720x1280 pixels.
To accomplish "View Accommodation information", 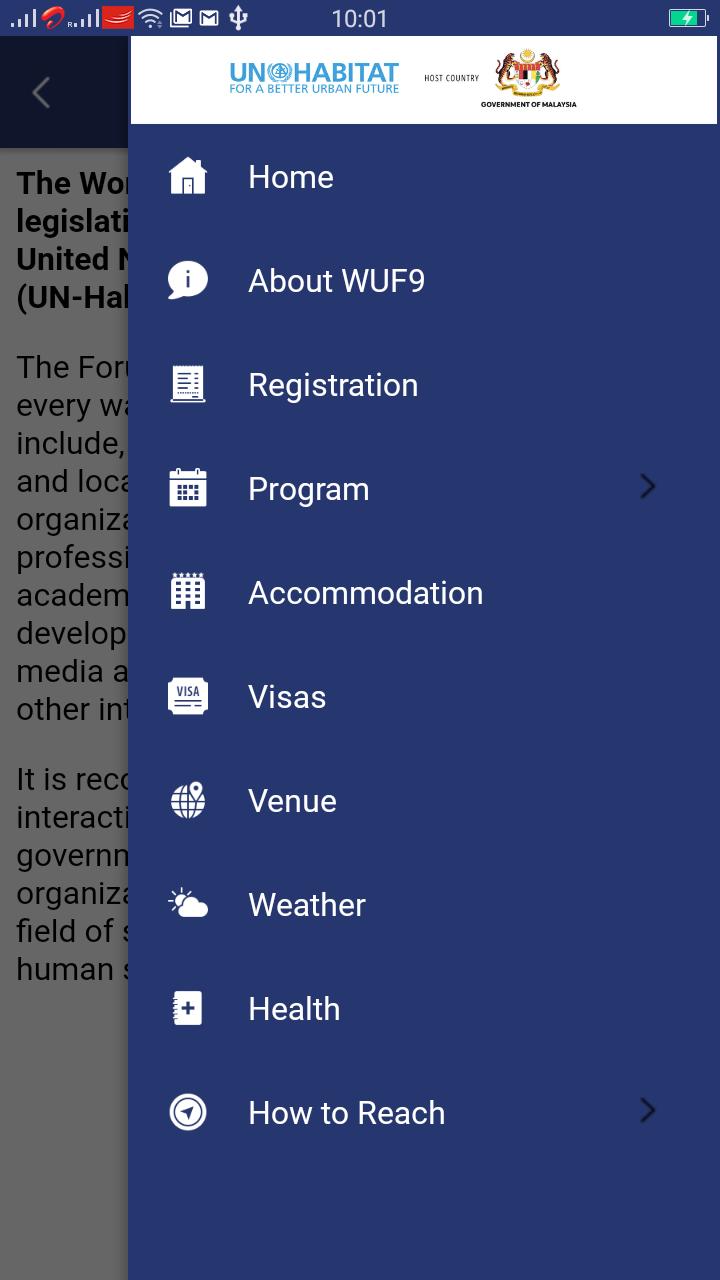I will [x=365, y=593].
